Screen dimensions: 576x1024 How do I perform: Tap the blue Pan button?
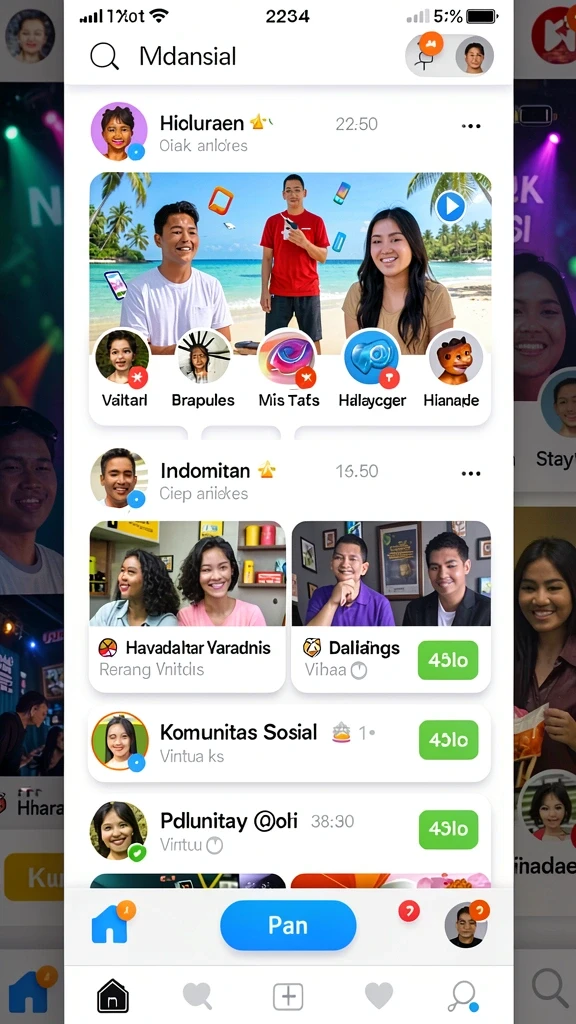[288, 925]
